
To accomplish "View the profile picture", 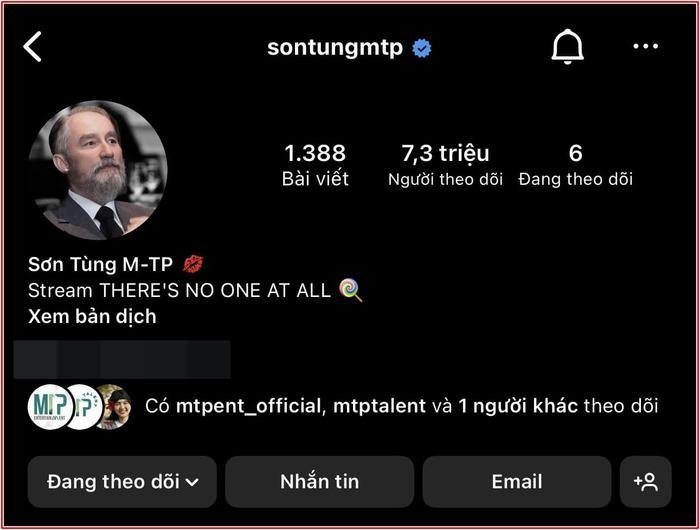I will (x=98, y=170).
